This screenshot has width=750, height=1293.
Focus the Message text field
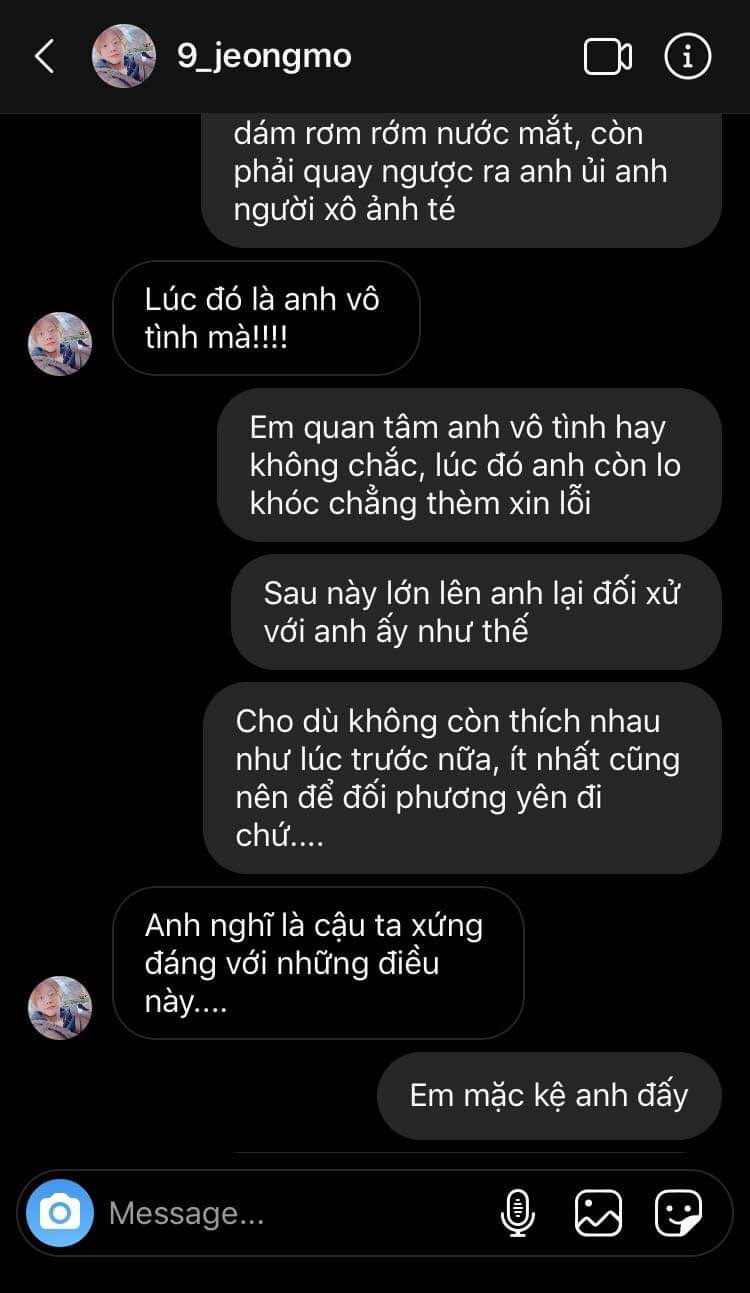point(290,1213)
